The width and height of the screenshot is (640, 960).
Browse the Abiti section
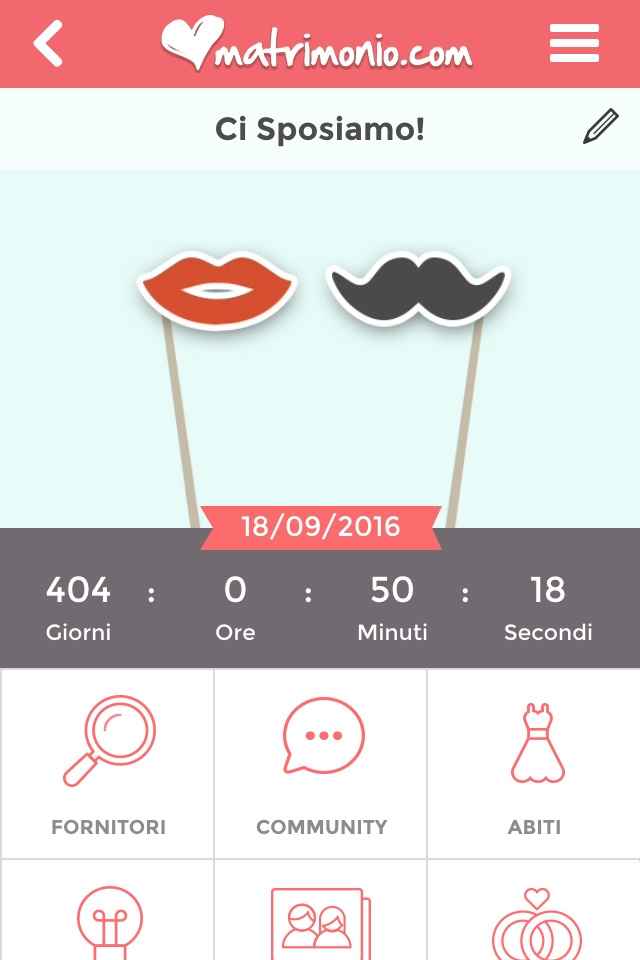(x=534, y=764)
